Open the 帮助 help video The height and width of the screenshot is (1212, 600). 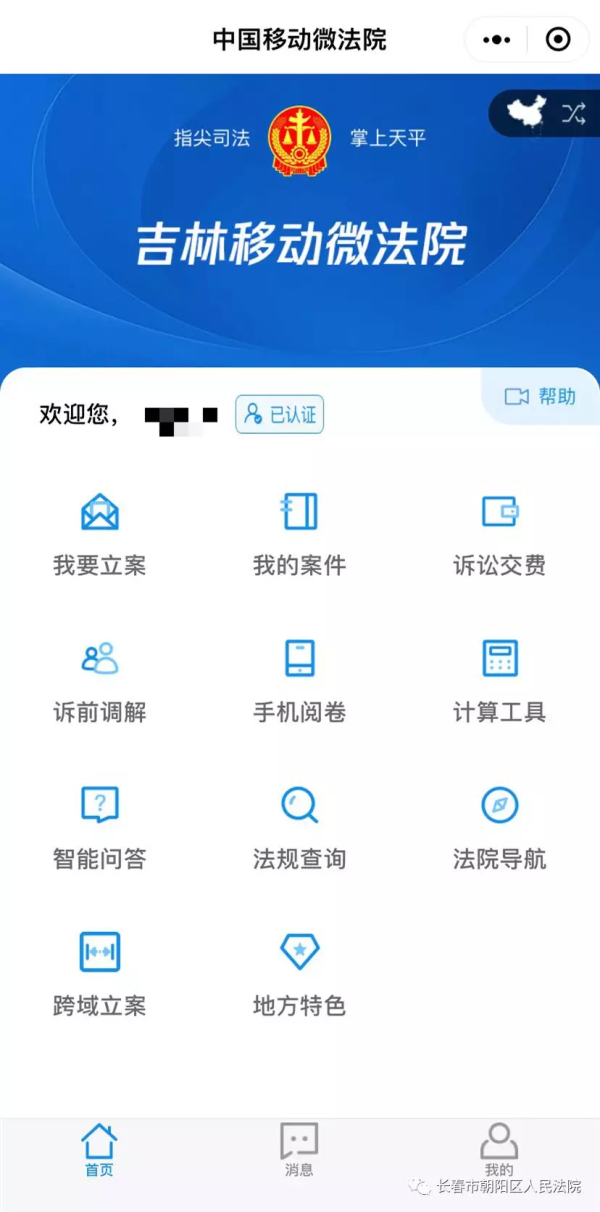coord(541,397)
